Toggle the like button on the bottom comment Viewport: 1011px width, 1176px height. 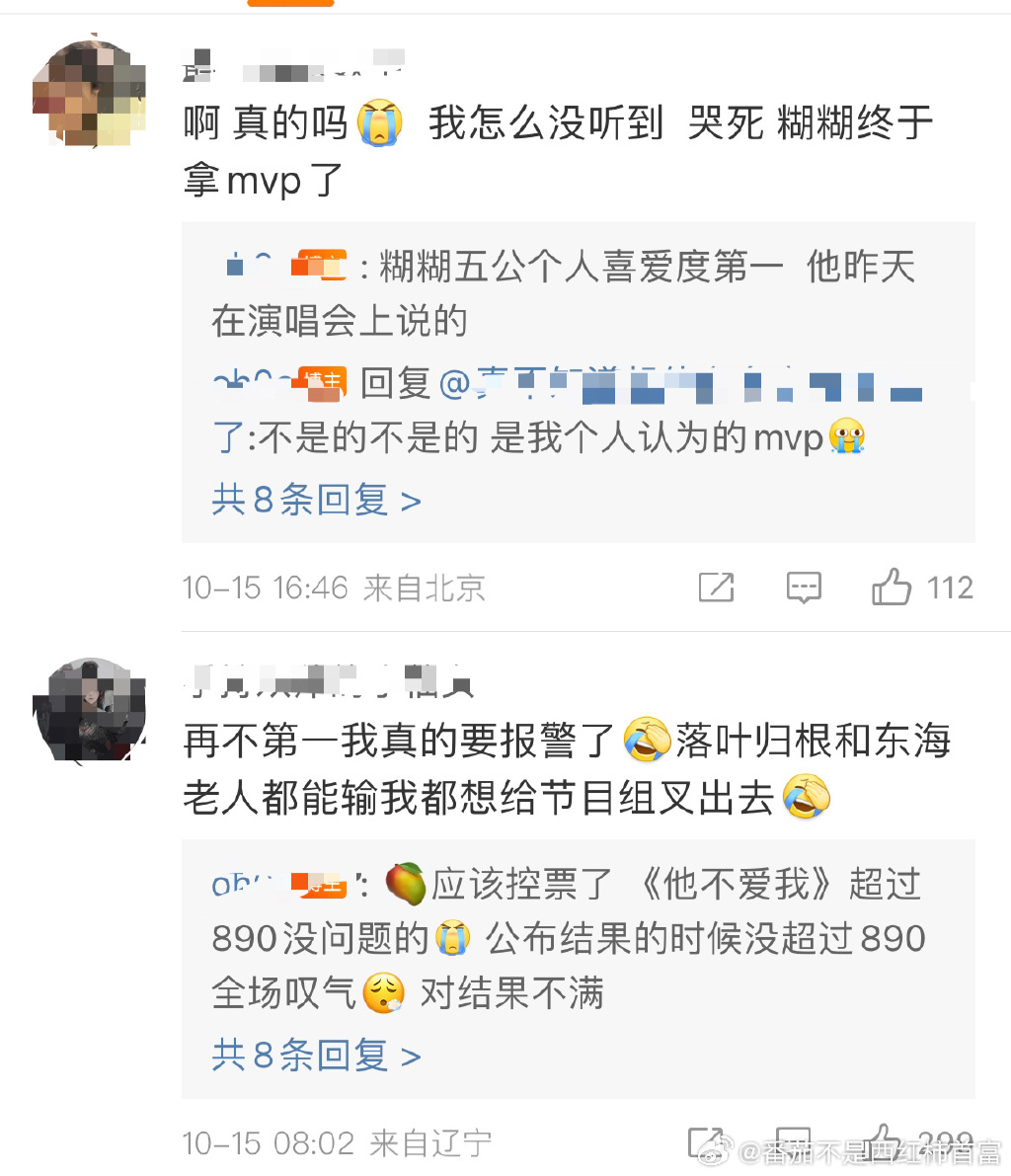pos(882,1142)
